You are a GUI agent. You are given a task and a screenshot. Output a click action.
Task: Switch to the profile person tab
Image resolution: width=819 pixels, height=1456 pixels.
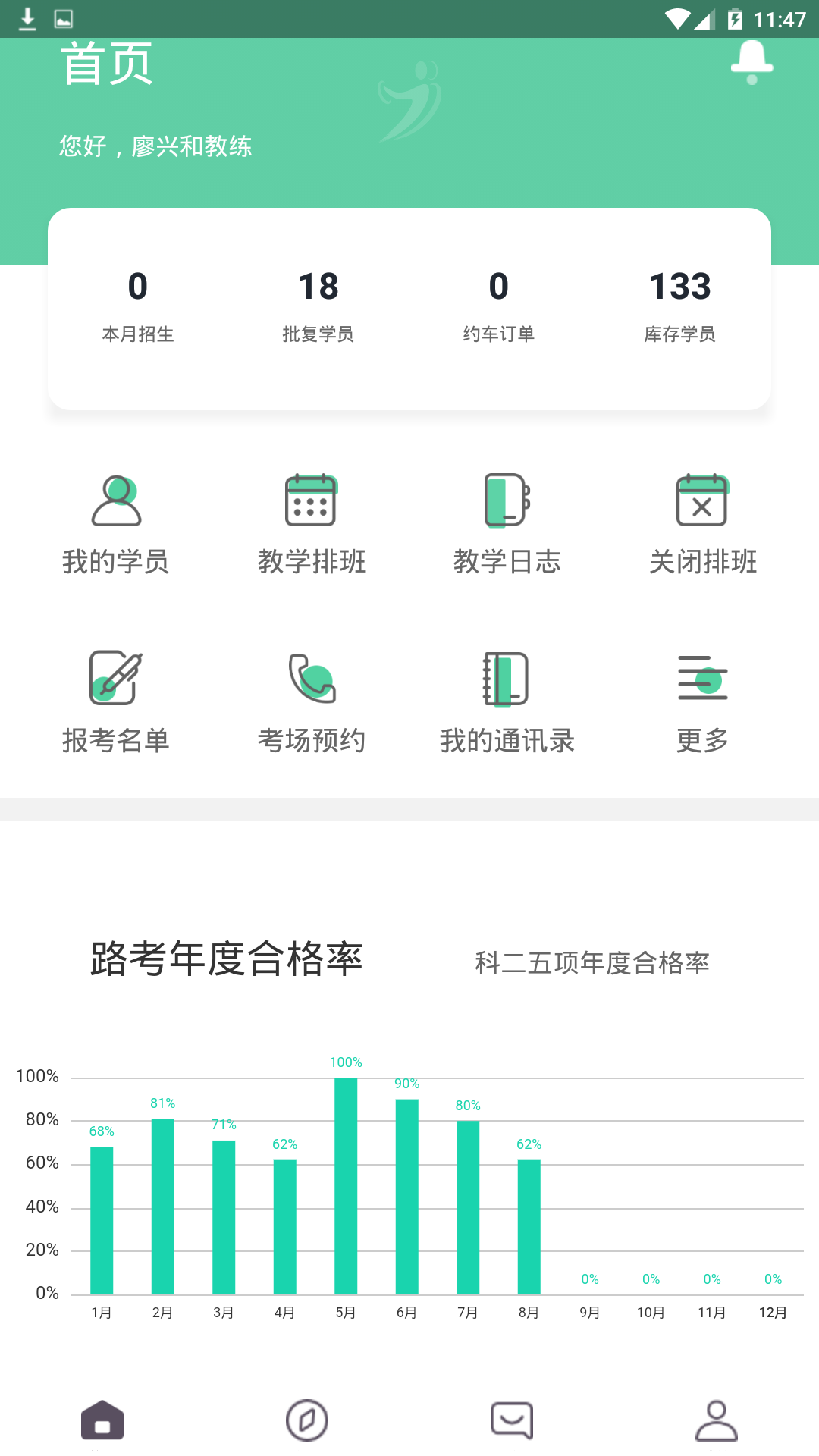[717, 1422]
